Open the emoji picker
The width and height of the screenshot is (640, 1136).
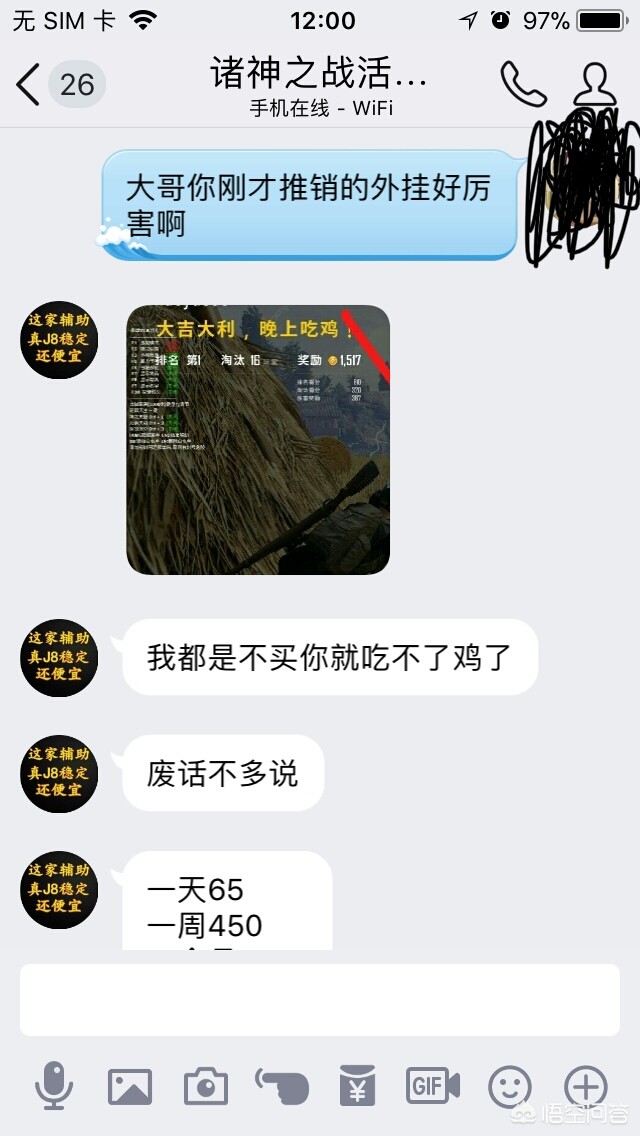point(509,1086)
